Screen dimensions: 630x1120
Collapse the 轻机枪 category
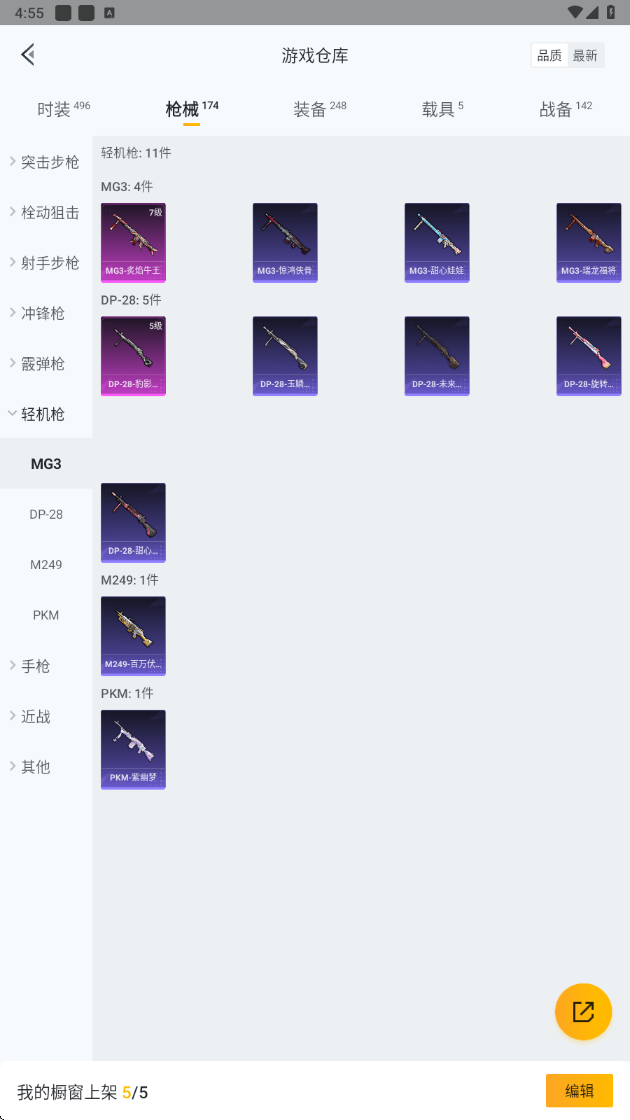[x=46, y=414]
